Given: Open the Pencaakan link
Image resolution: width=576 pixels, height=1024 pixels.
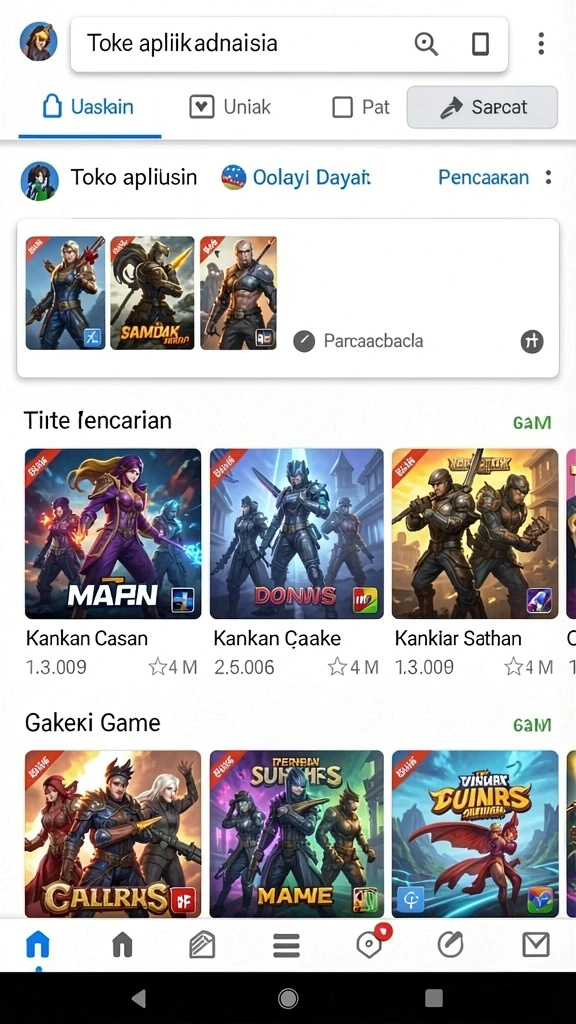Looking at the screenshot, I should [483, 177].
